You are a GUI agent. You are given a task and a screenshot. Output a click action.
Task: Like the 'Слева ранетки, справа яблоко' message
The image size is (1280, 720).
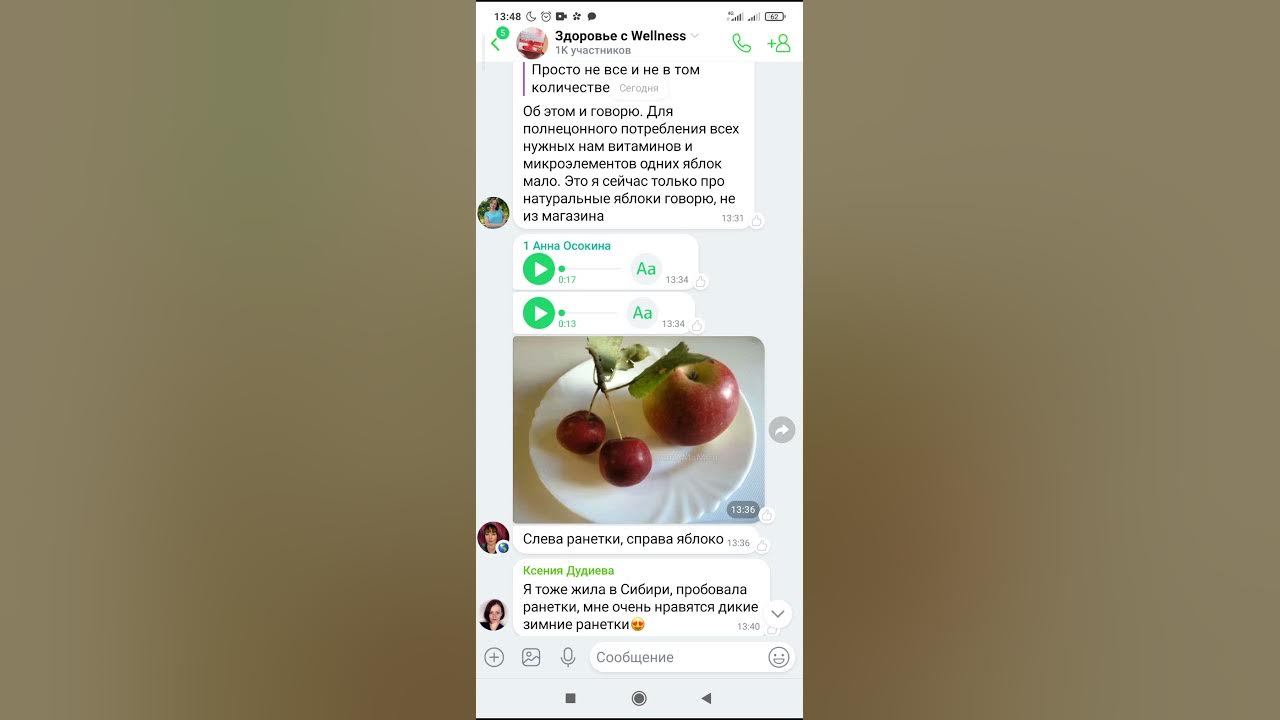pos(762,546)
